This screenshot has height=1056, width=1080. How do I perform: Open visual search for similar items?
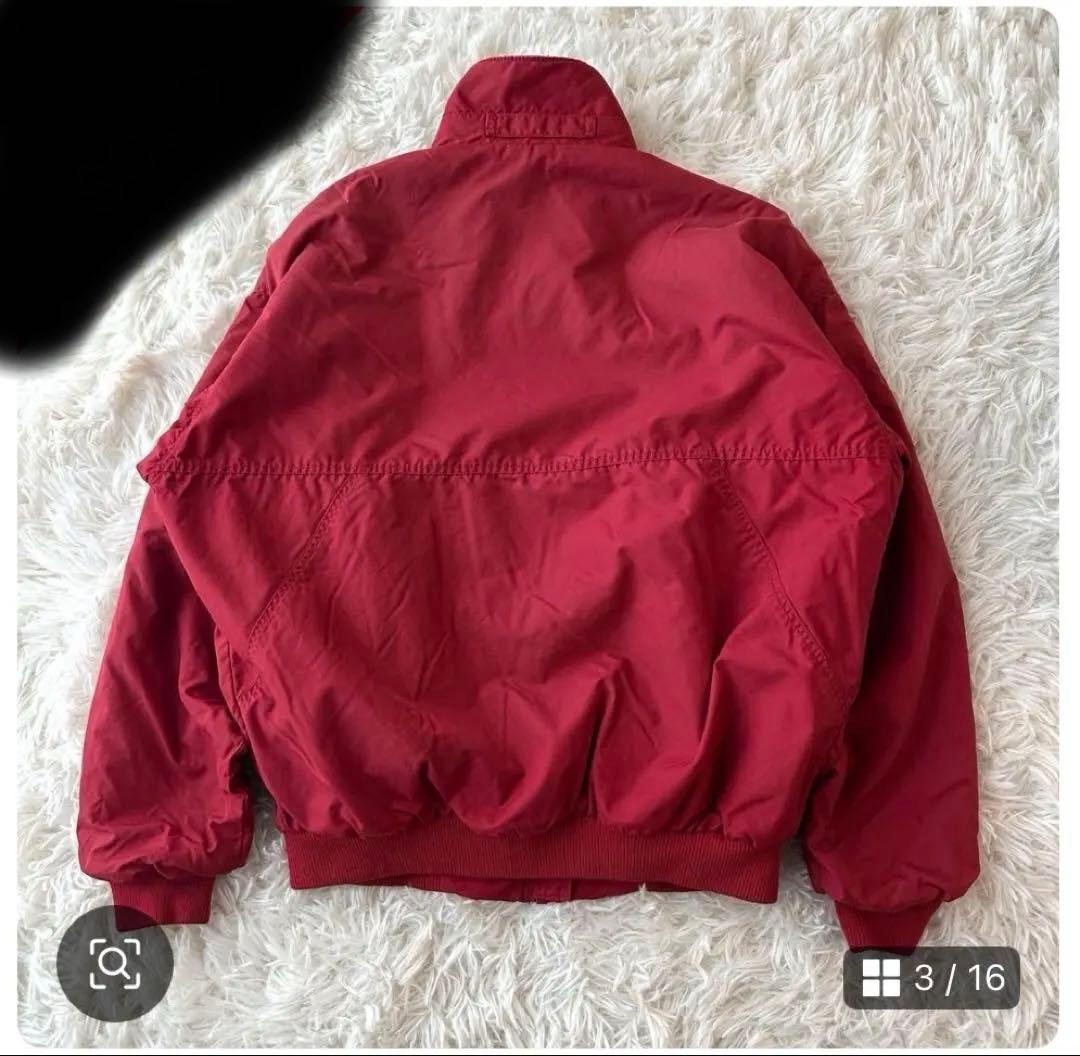click(x=114, y=964)
